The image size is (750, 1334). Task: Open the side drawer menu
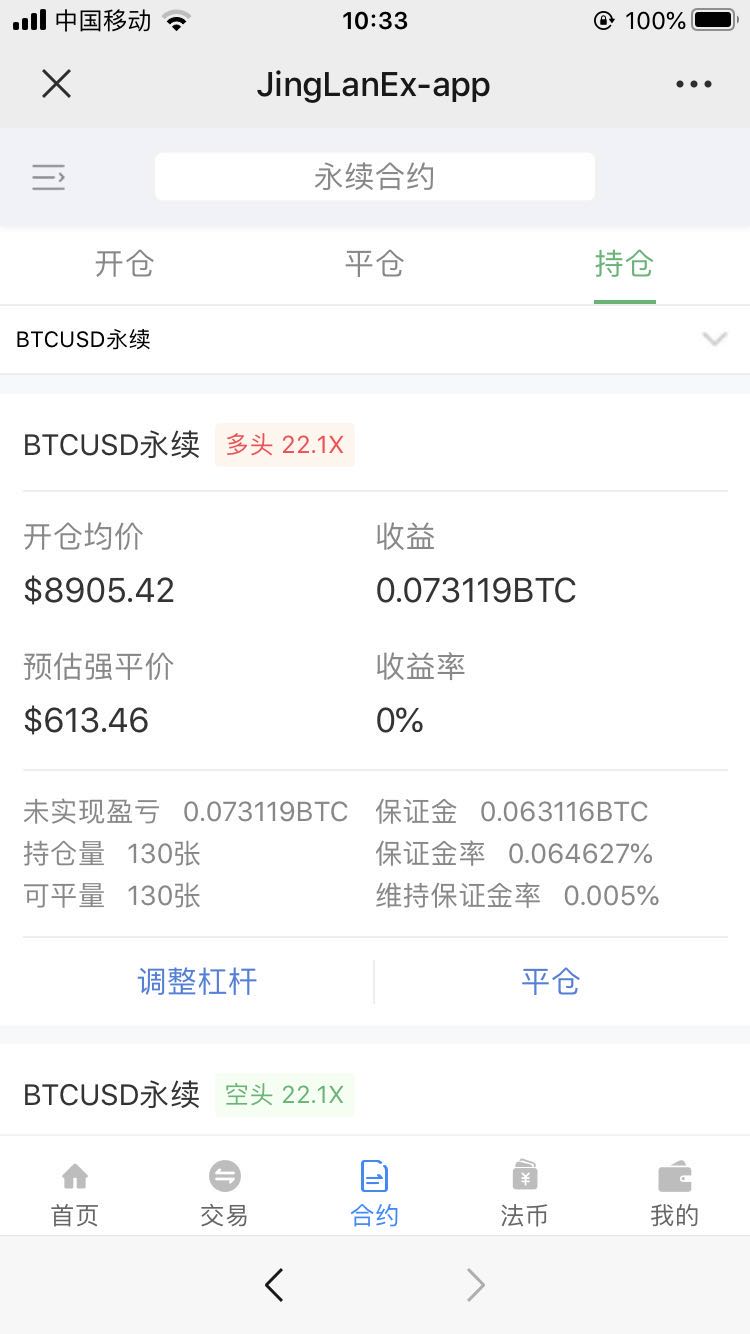[48, 178]
